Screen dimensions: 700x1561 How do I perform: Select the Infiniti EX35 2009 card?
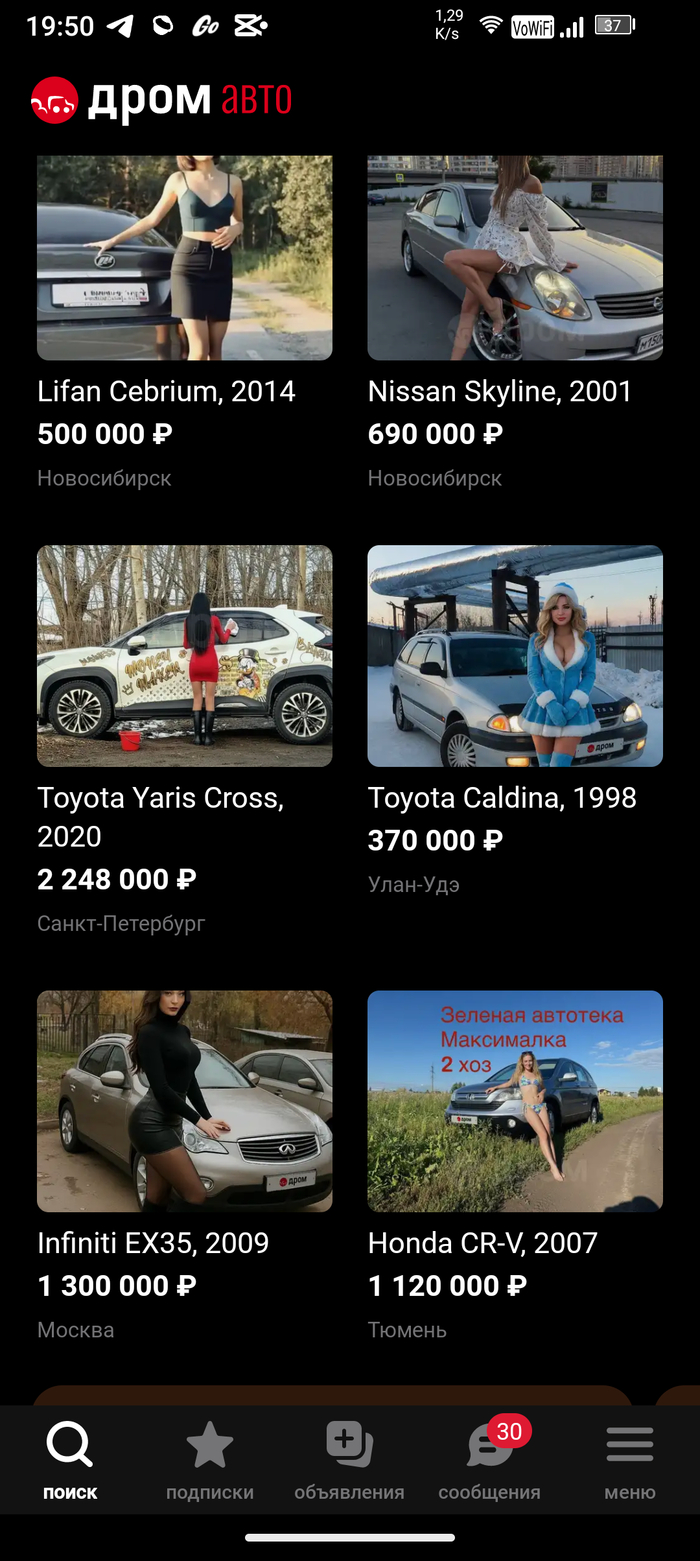click(185, 1101)
